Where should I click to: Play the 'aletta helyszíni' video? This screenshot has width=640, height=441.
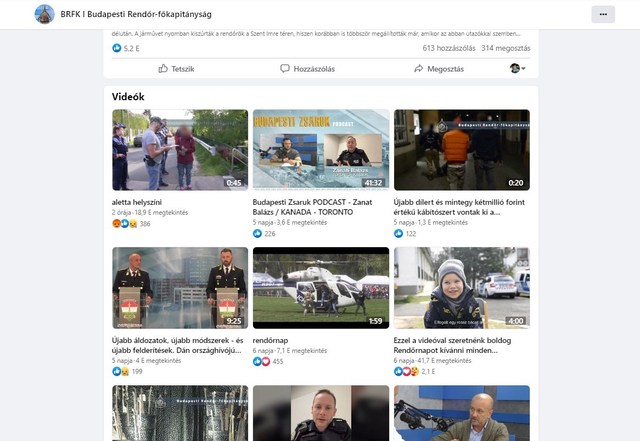[x=180, y=150]
